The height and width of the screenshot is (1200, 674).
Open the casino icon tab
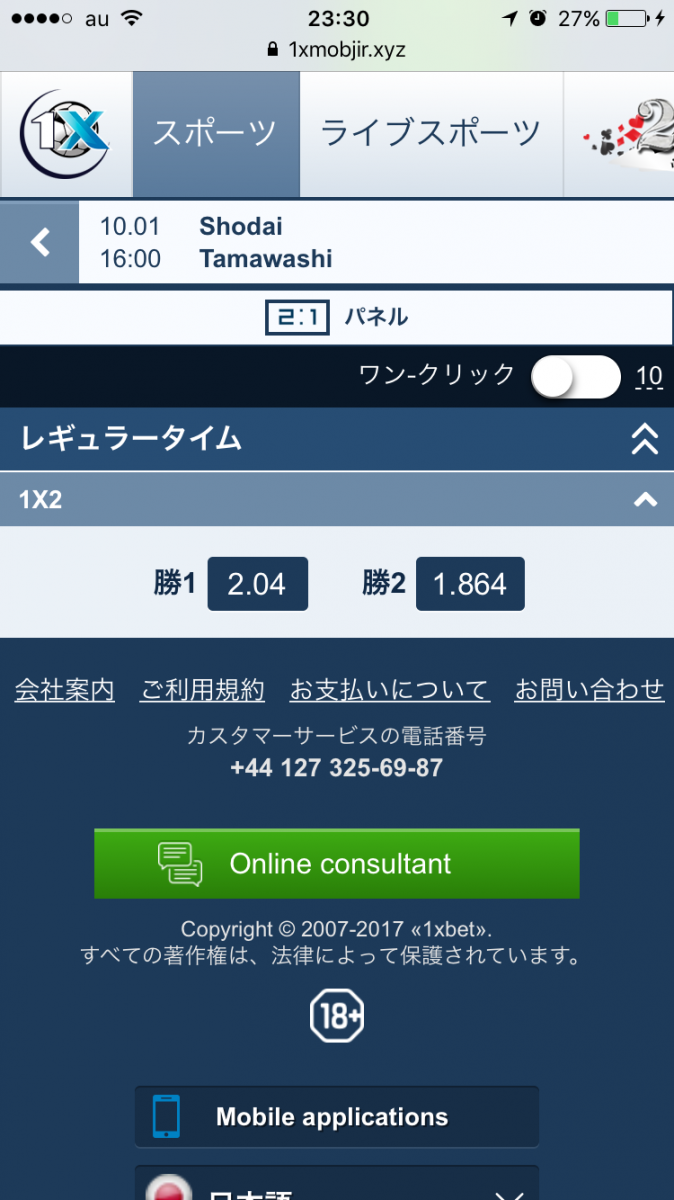pos(620,134)
